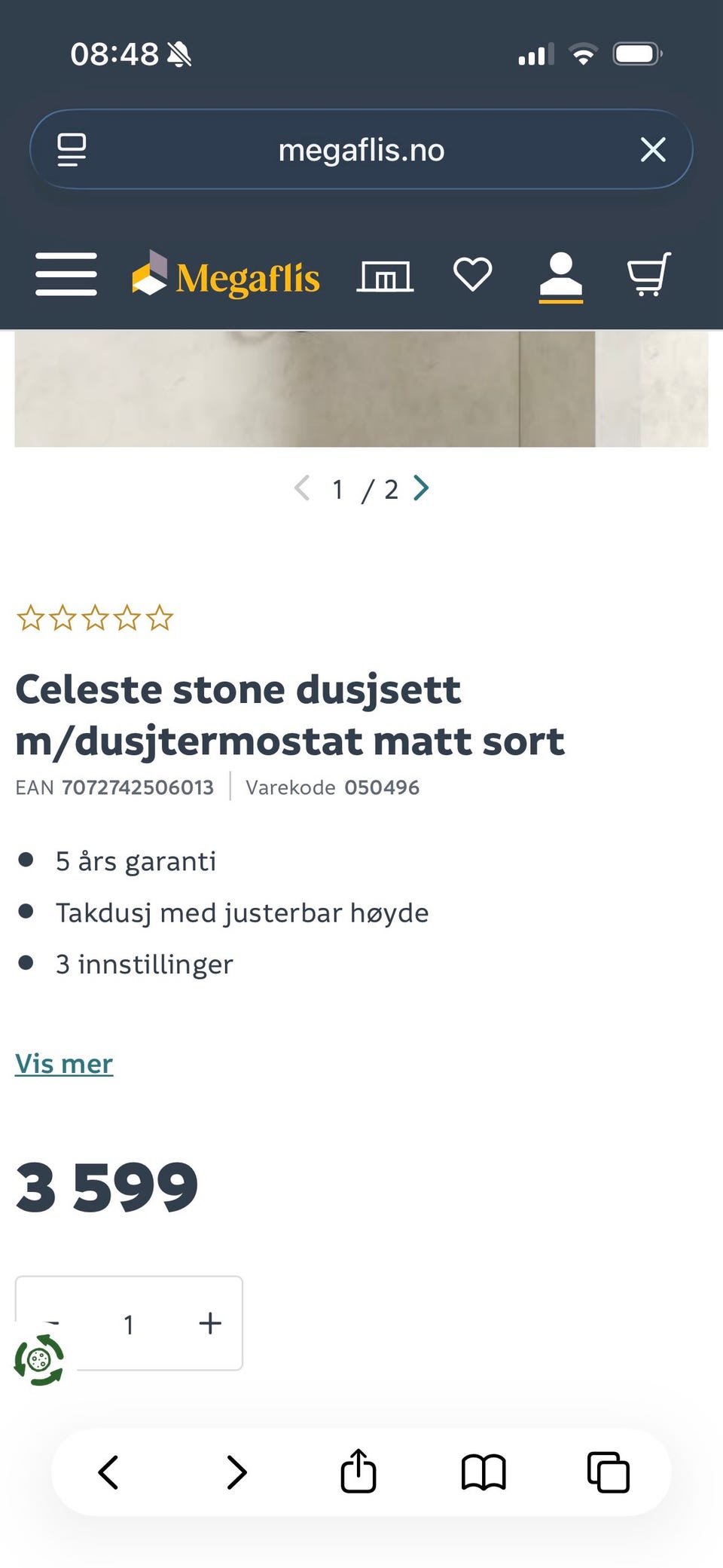Open the account profile icon
This screenshot has width=723, height=1568.
[x=560, y=276]
